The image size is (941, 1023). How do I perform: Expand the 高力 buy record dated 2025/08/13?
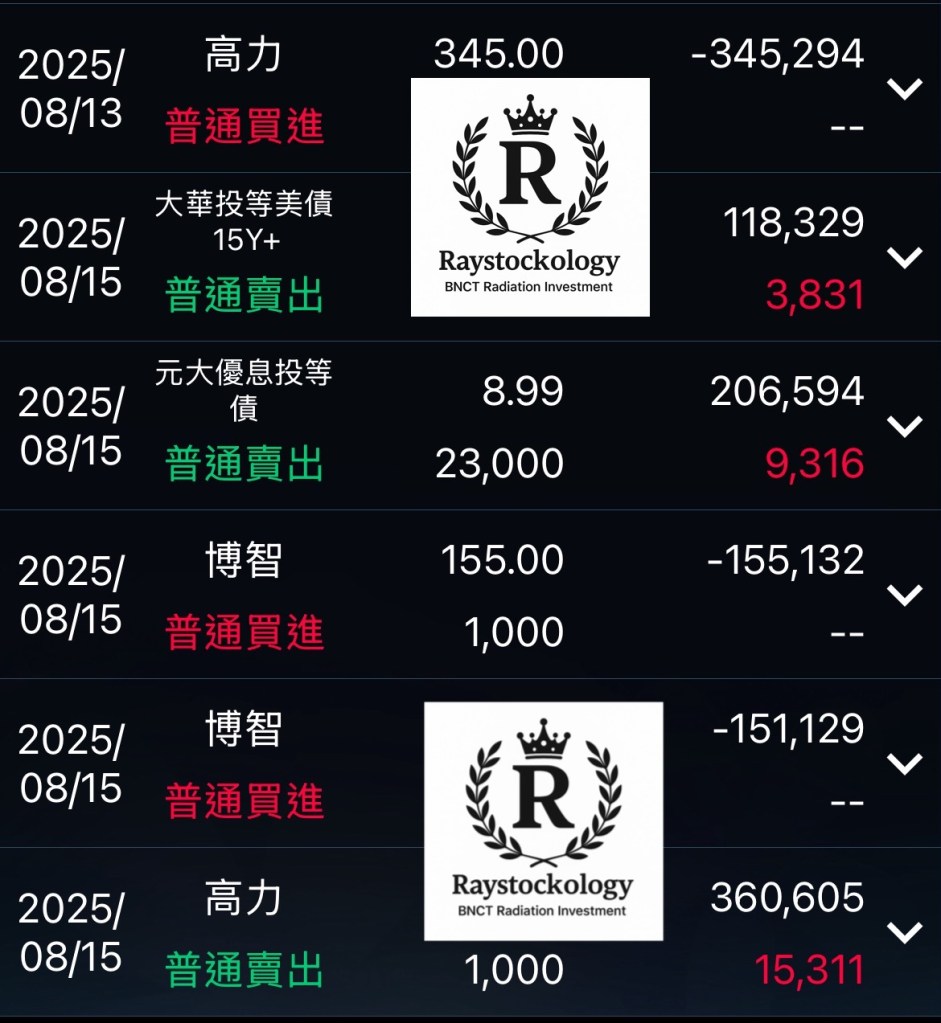click(x=904, y=90)
